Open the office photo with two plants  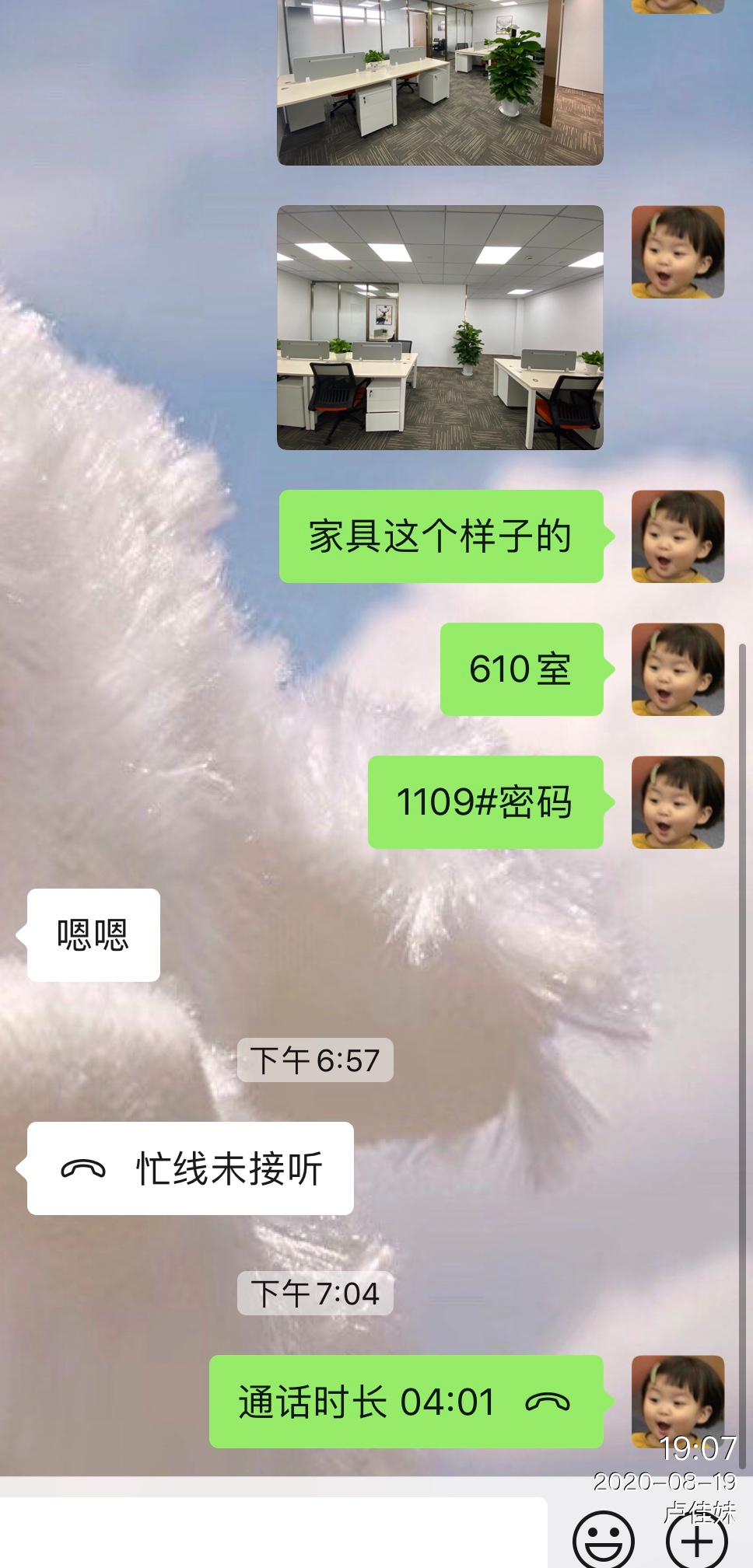pos(440,327)
